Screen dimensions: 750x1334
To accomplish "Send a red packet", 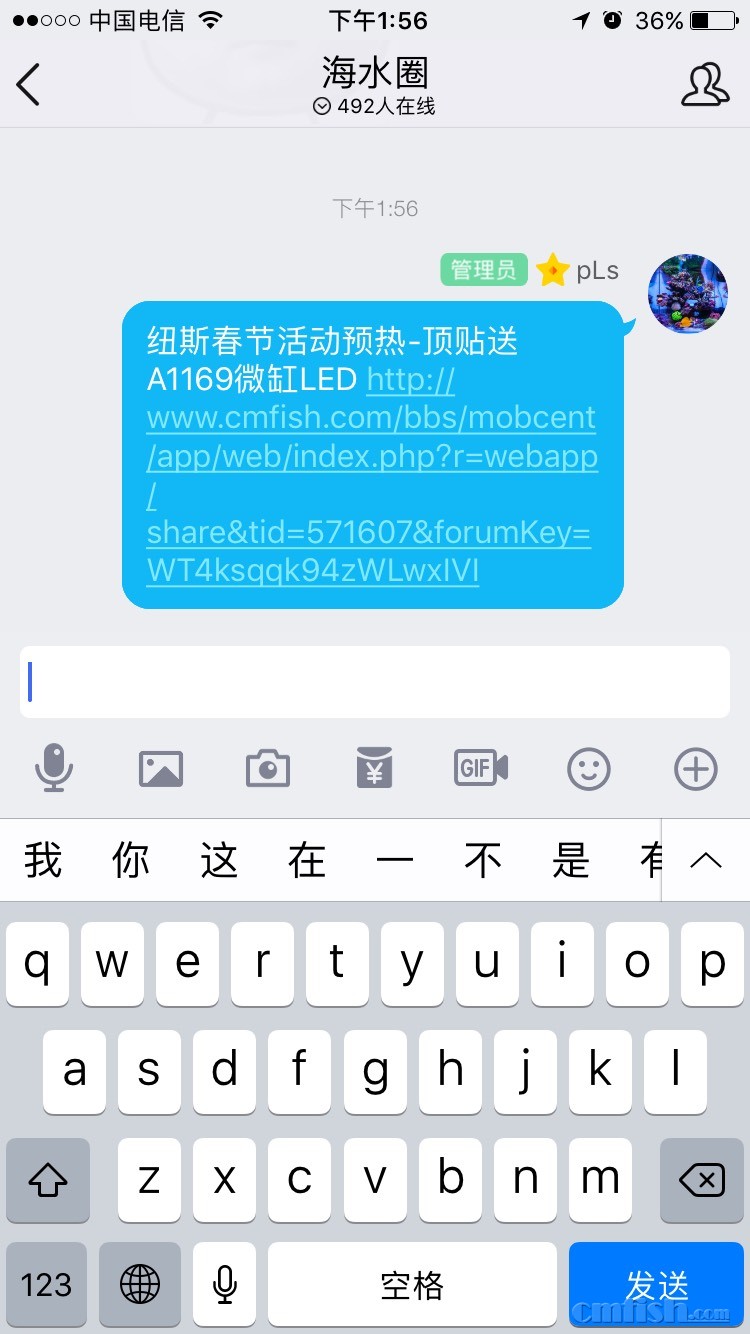I will 374,769.
